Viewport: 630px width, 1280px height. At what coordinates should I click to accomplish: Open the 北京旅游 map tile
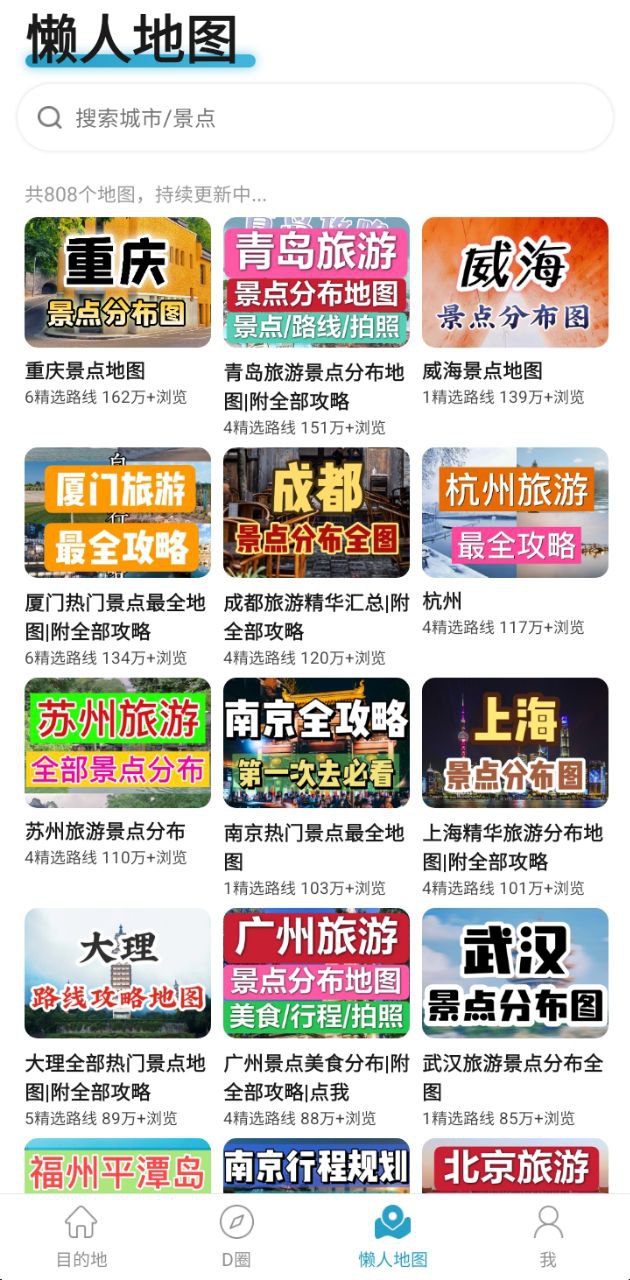(515, 1166)
